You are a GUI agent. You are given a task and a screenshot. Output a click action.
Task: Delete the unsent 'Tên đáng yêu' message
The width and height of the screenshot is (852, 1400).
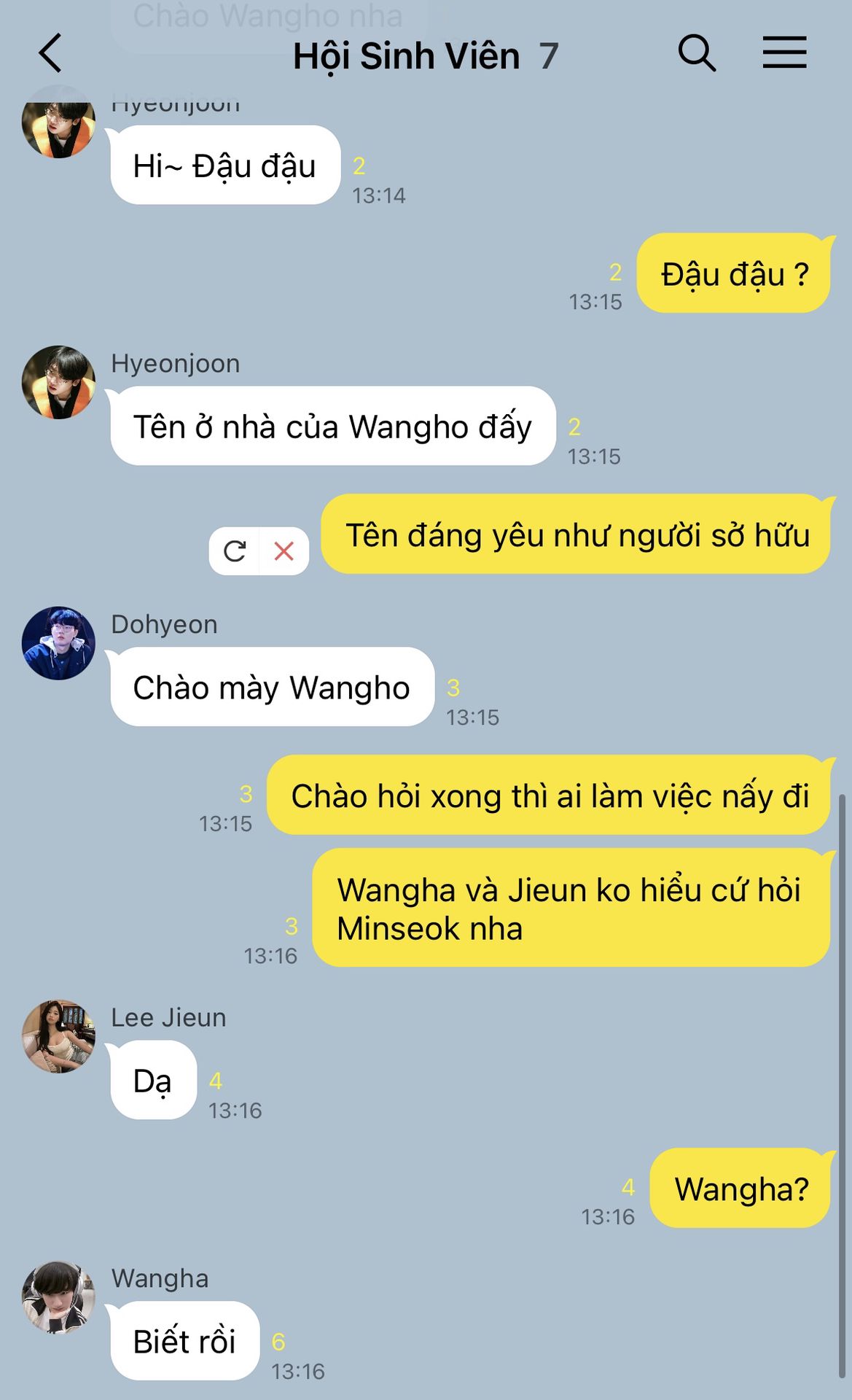(284, 551)
